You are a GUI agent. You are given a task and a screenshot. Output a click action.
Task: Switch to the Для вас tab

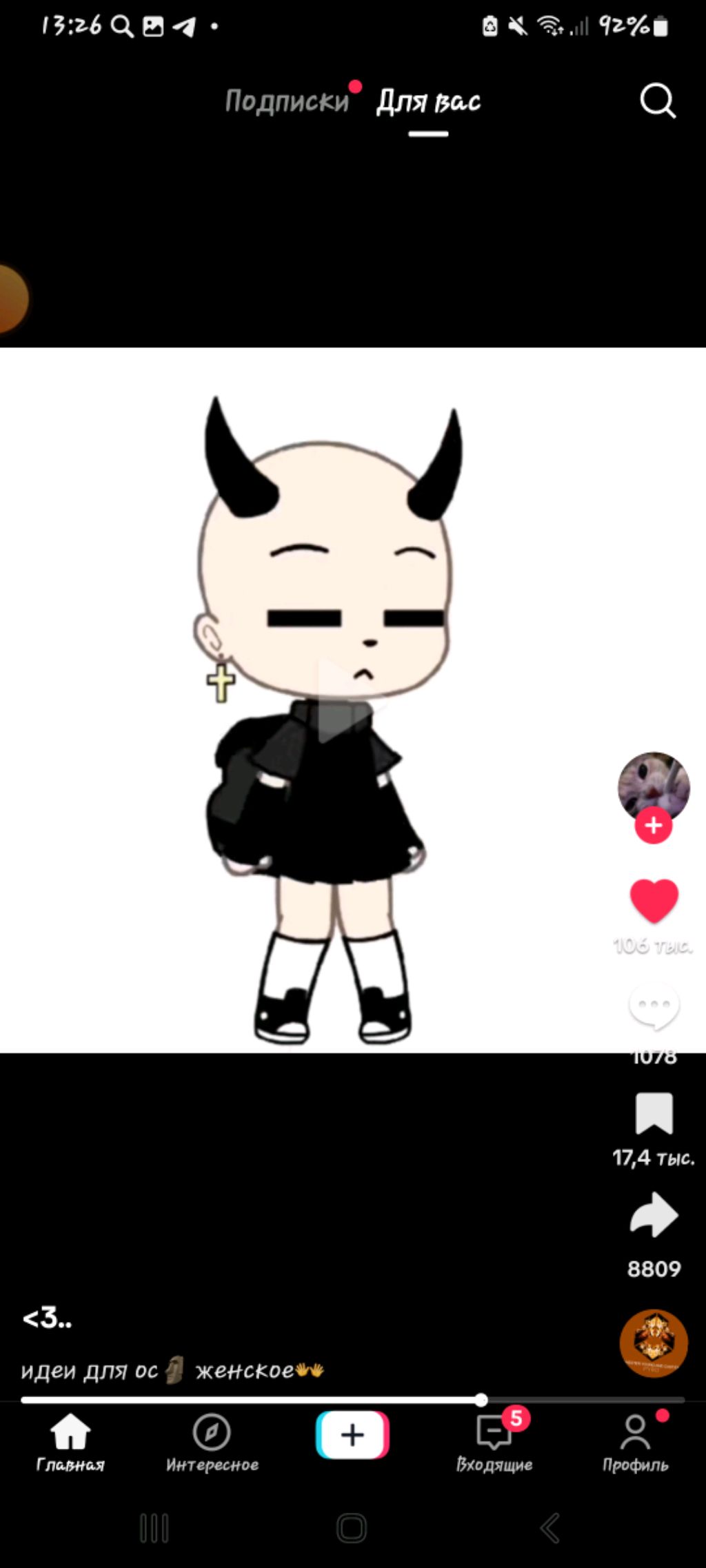pyautogui.click(x=428, y=102)
